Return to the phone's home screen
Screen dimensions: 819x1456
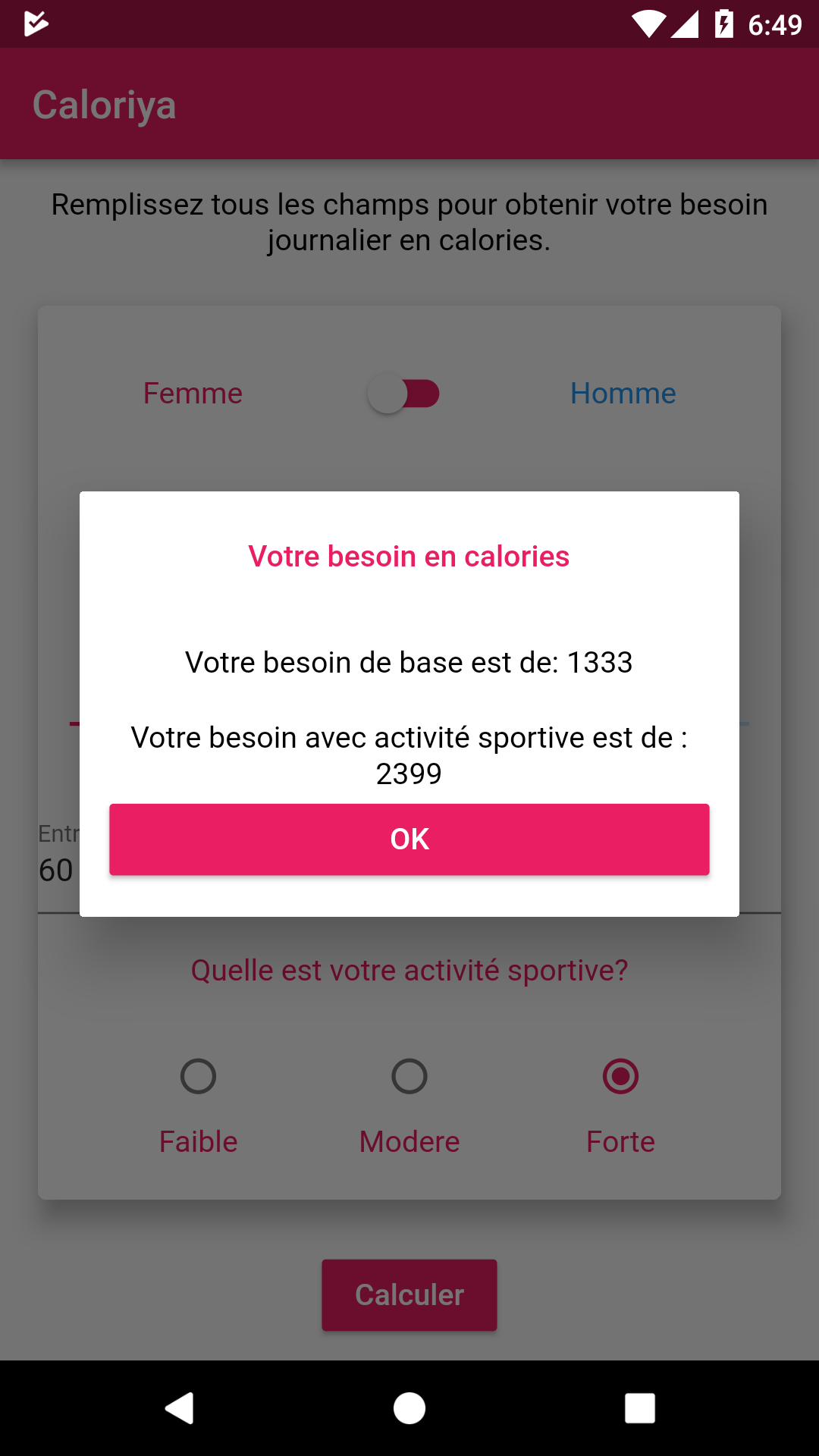(409, 1408)
